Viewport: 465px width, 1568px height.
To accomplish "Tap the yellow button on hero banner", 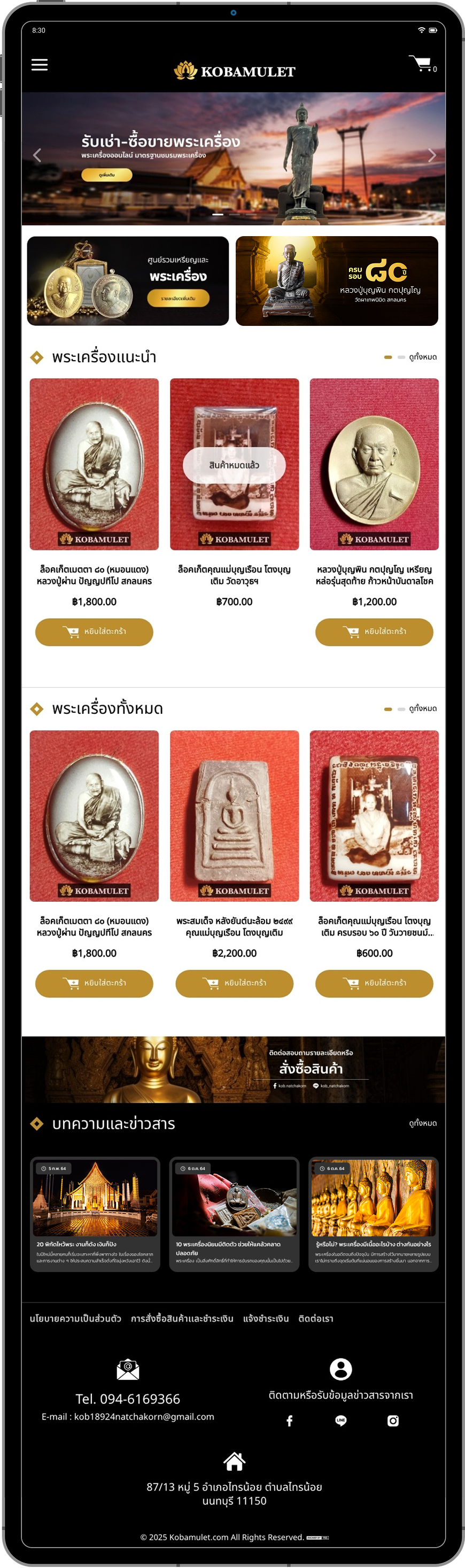I will pos(106,175).
